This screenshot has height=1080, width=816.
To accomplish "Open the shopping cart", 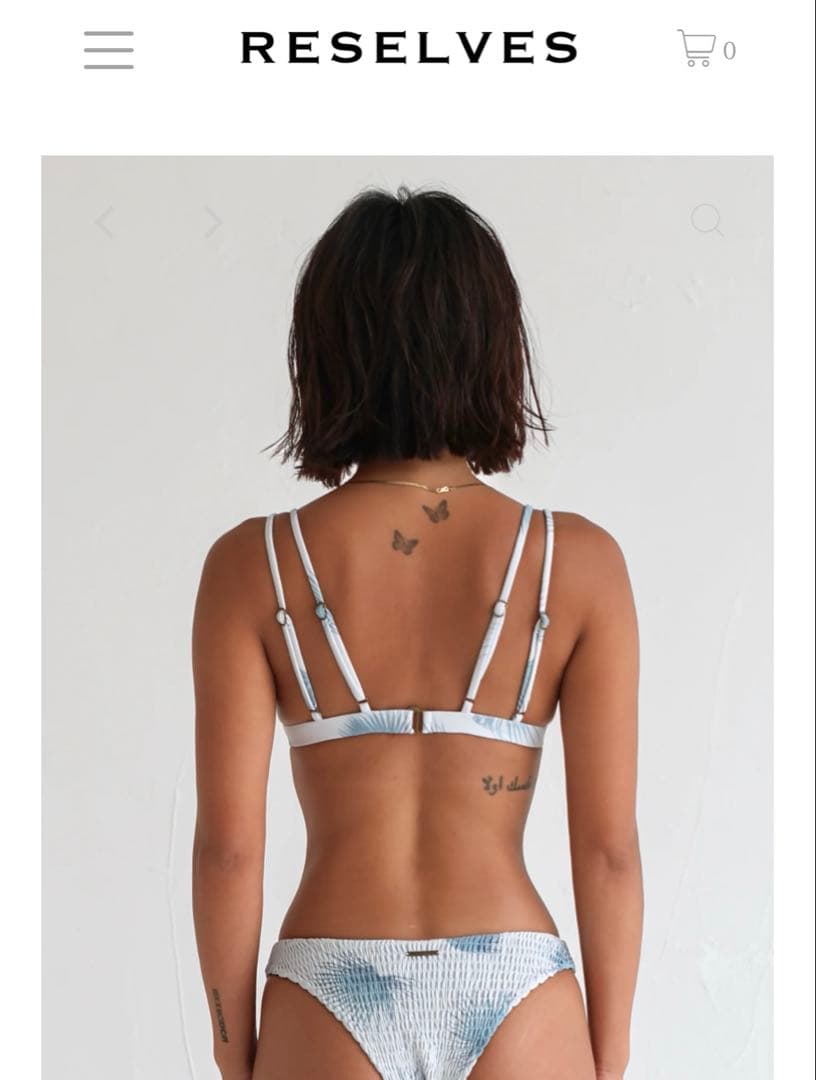I will pyautogui.click(x=704, y=49).
